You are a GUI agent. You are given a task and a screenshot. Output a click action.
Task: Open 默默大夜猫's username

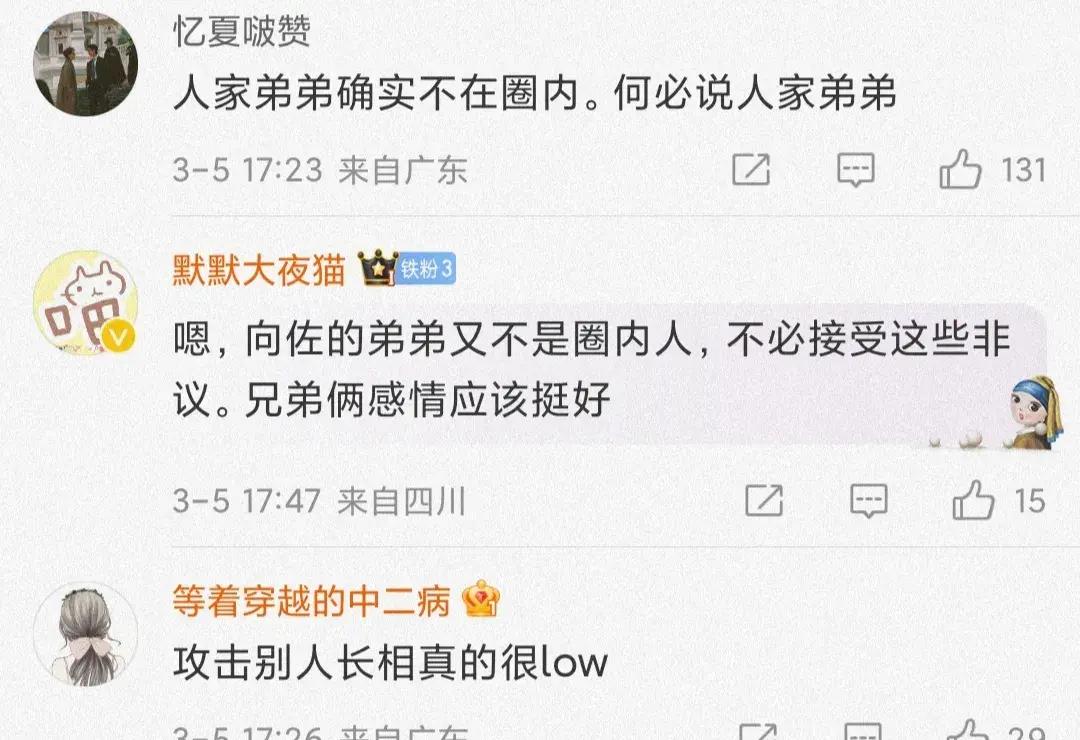(x=259, y=271)
